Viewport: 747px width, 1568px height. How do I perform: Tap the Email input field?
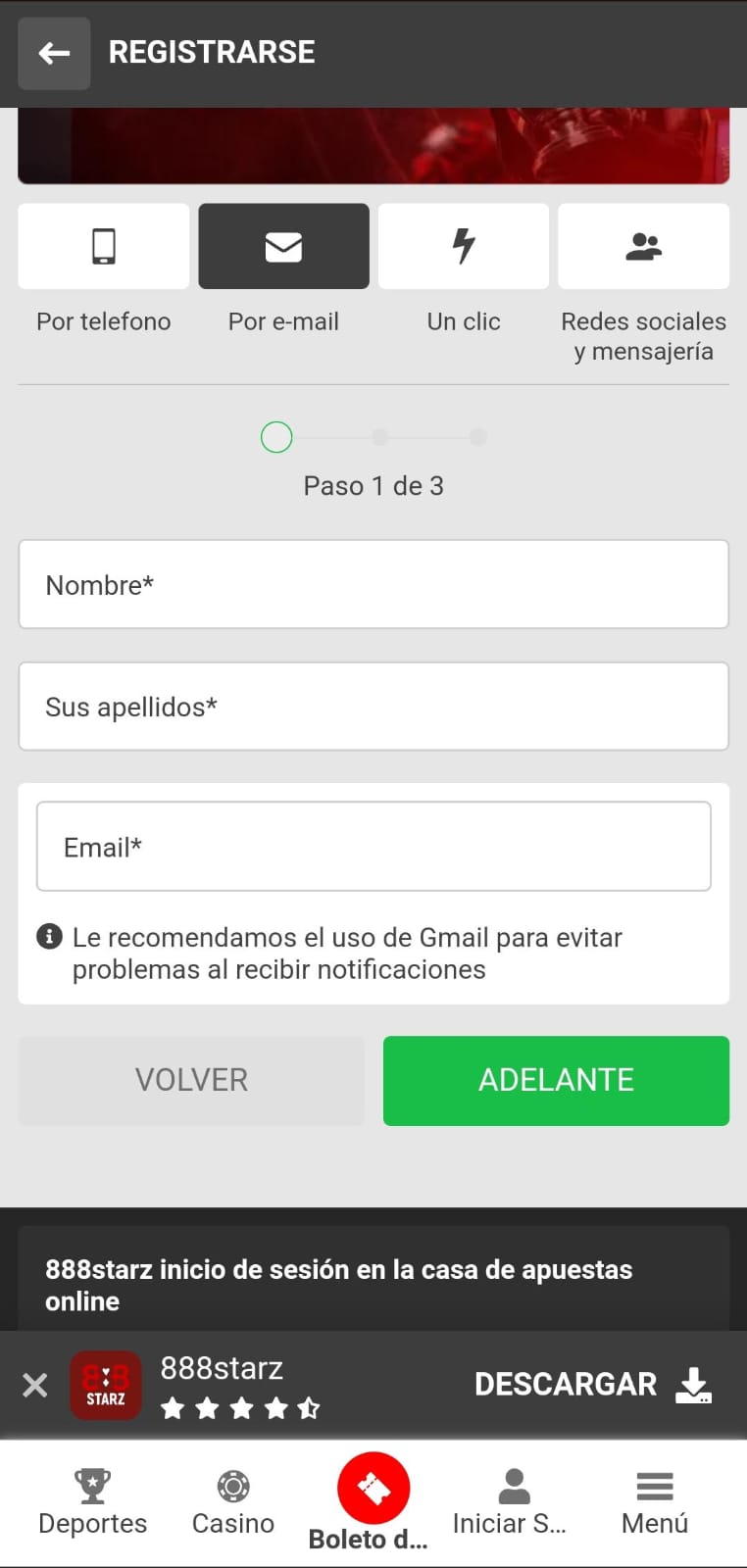pyautogui.click(x=373, y=847)
